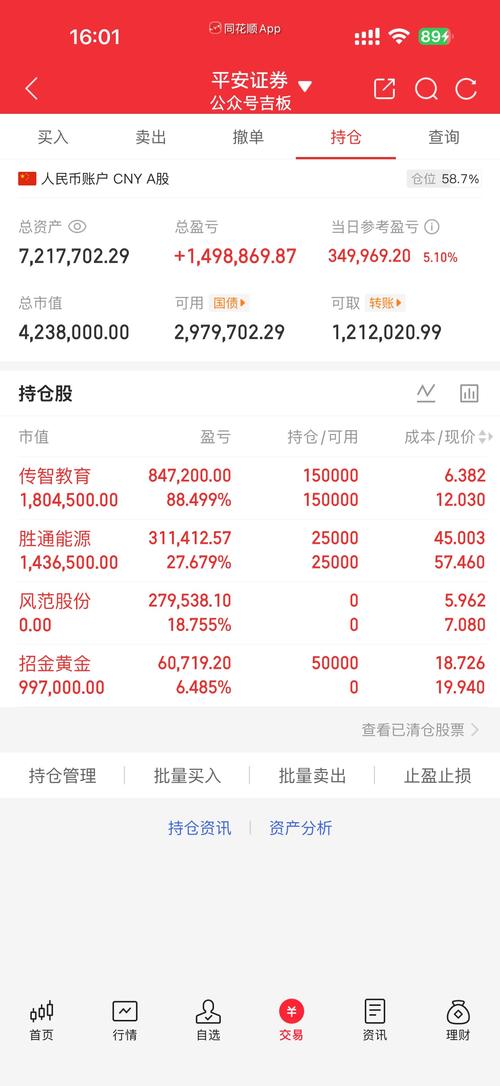The height and width of the screenshot is (1086, 500).
Task: Open 批量卖出 batch sell
Action: pyautogui.click(x=312, y=776)
